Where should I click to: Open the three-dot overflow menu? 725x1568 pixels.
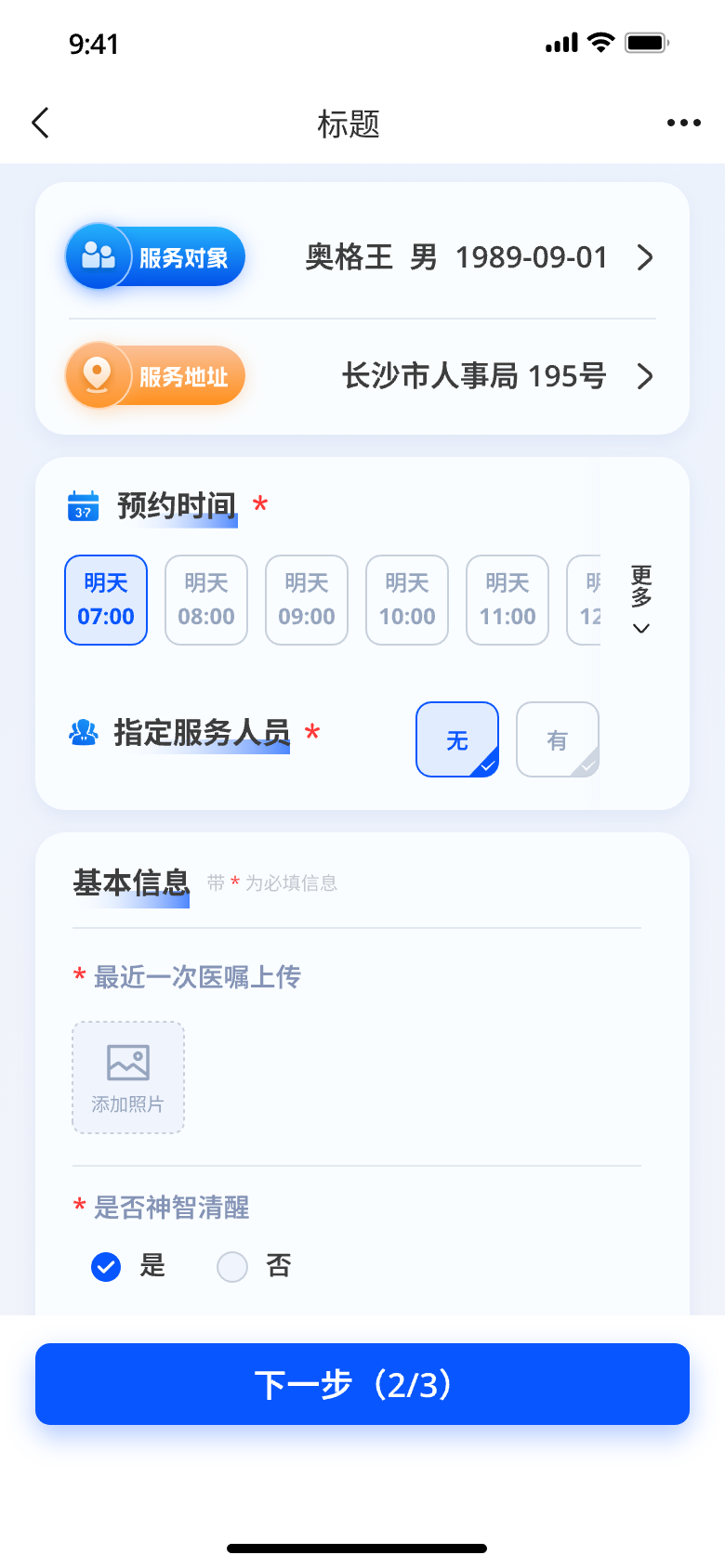click(x=683, y=123)
